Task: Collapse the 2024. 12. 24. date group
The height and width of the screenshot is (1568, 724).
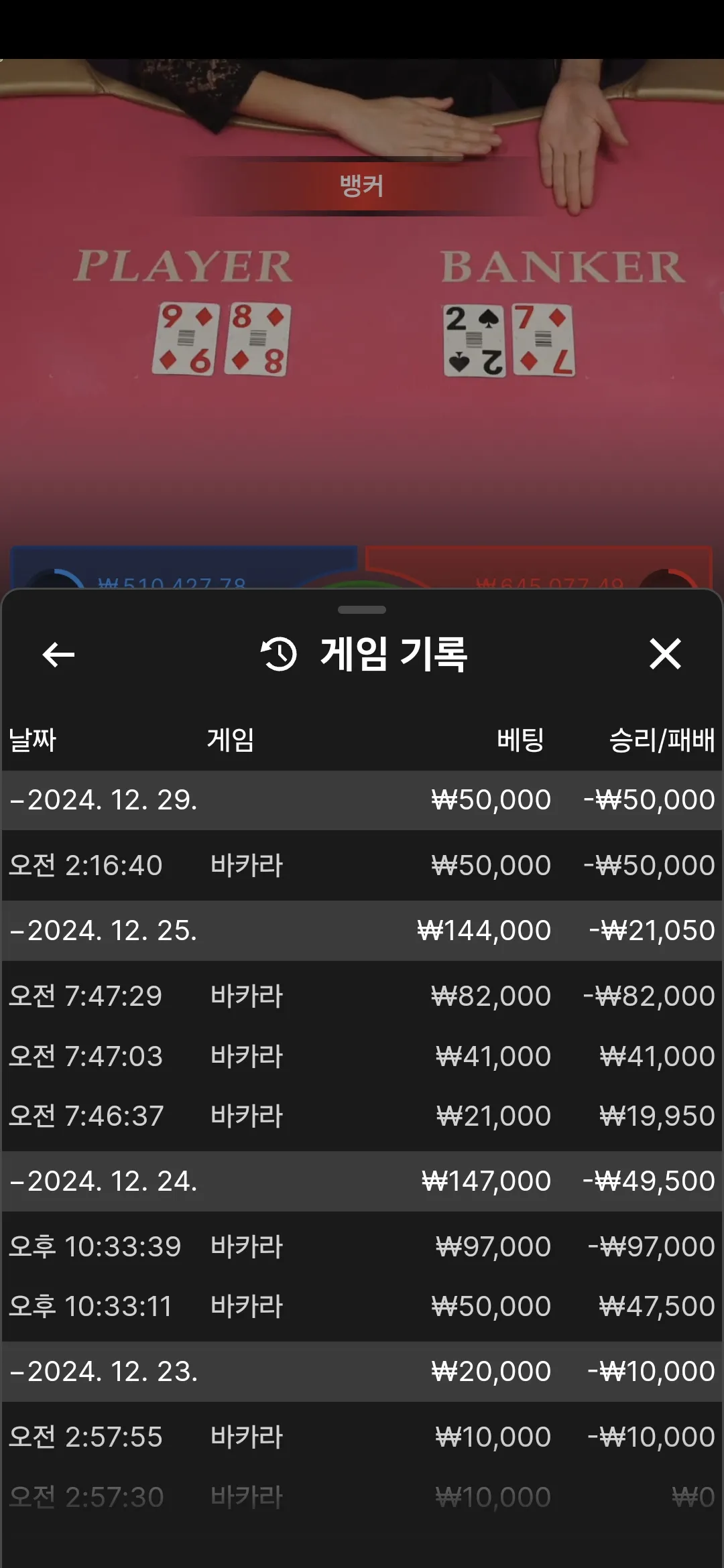Action: 362,1181
